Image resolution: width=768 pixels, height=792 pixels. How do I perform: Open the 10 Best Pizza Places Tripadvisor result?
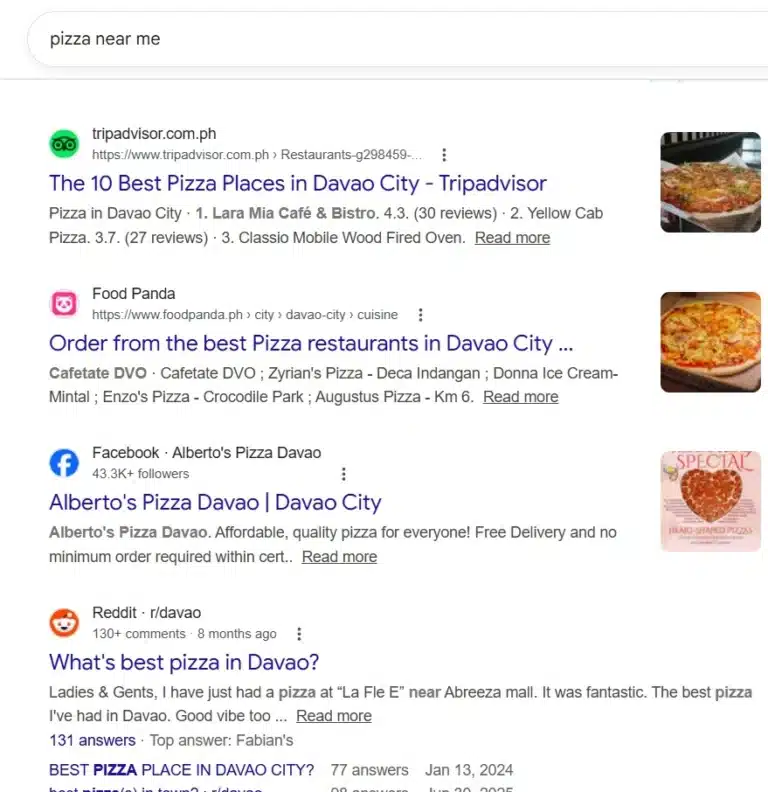pos(297,183)
